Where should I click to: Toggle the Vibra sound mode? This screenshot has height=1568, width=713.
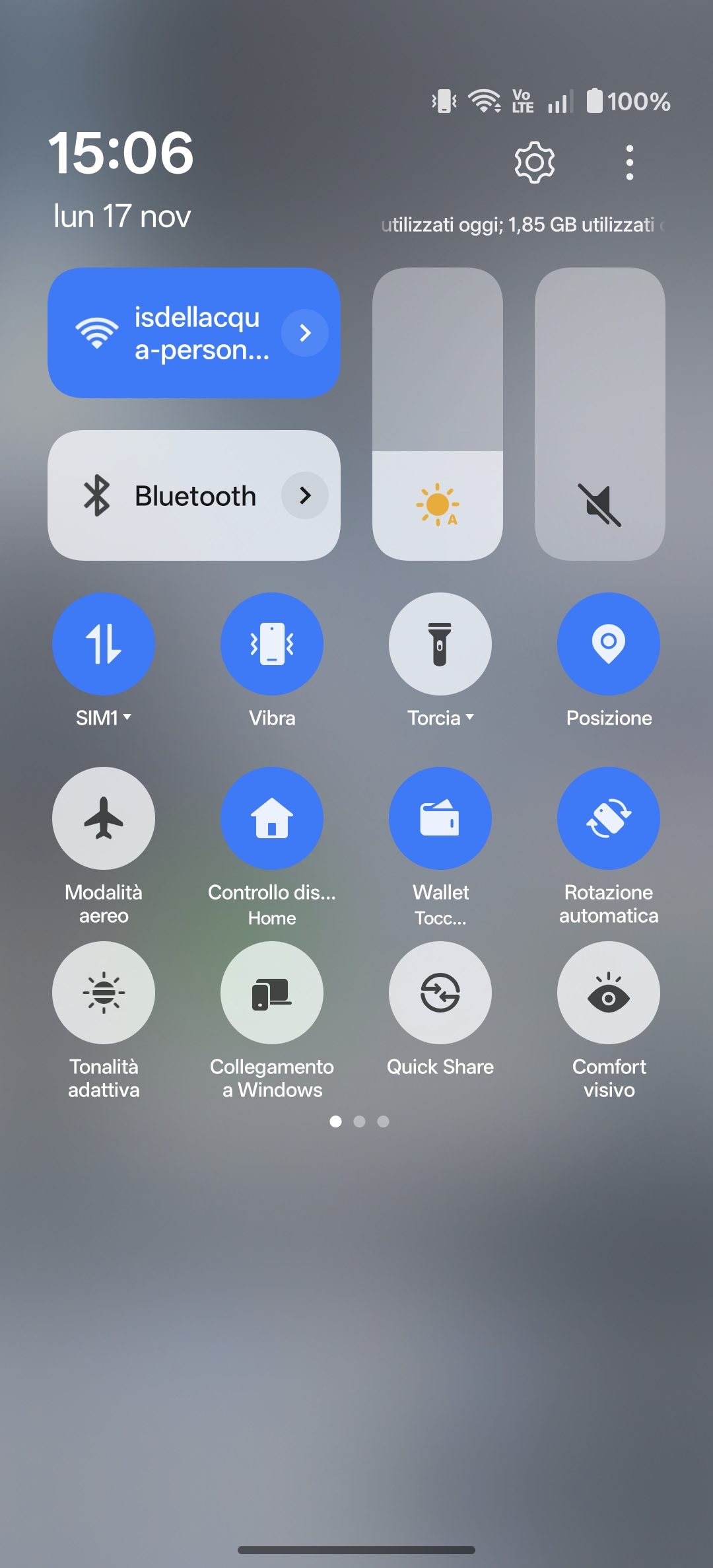[x=272, y=644]
